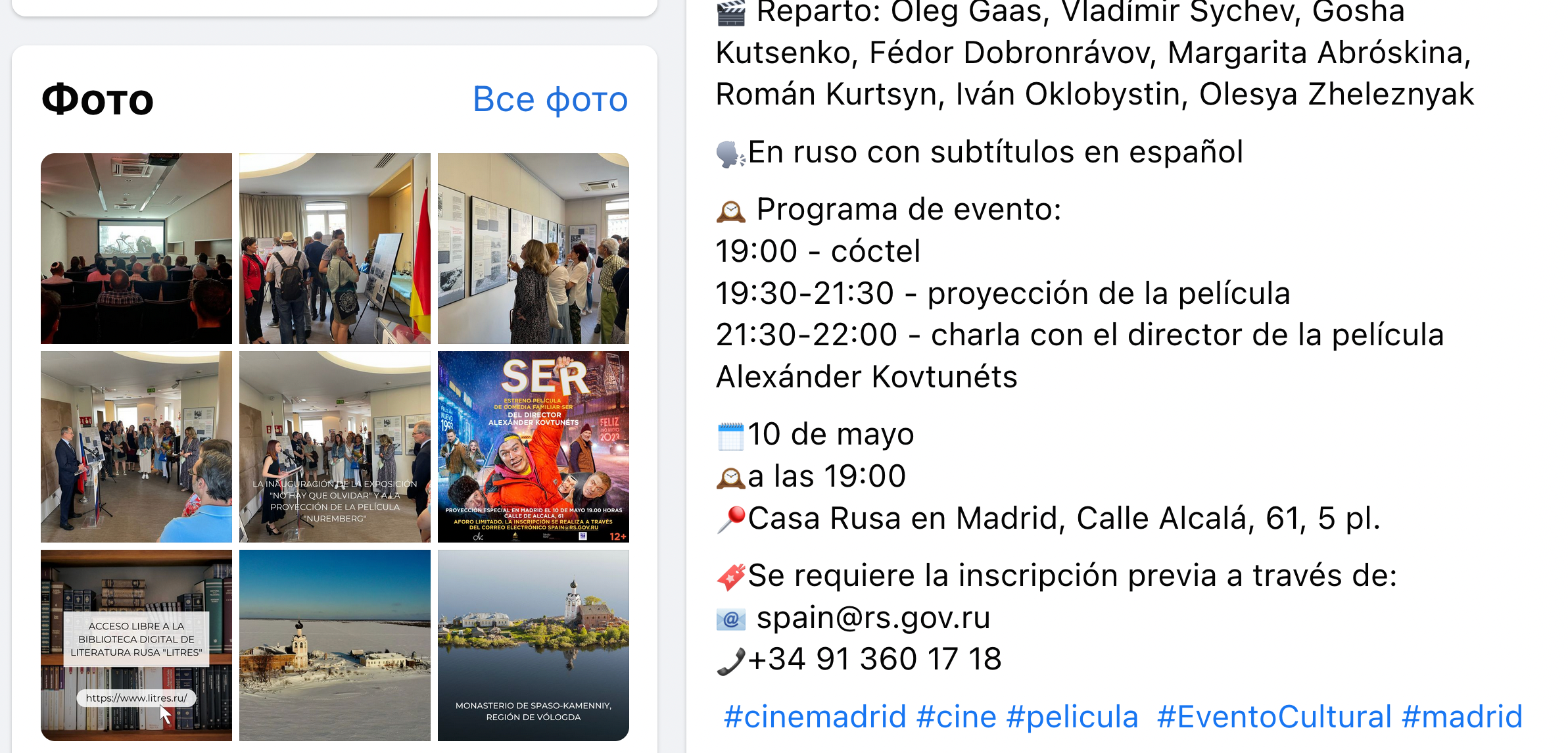Image resolution: width=1568 pixels, height=753 pixels.
Task: Tap the #pelicula hashtag
Action: 1072,717
